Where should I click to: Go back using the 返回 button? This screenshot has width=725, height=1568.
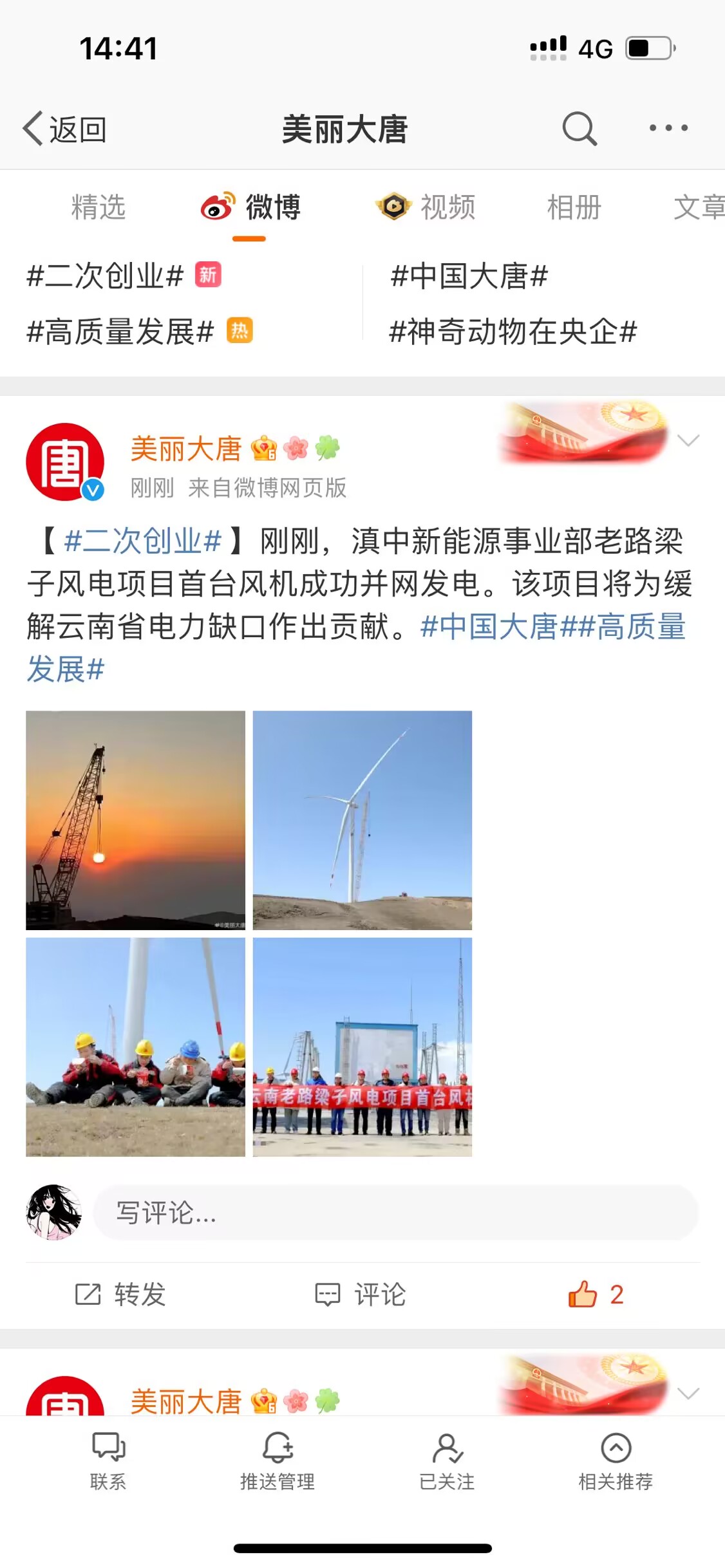[x=64, y=129]
